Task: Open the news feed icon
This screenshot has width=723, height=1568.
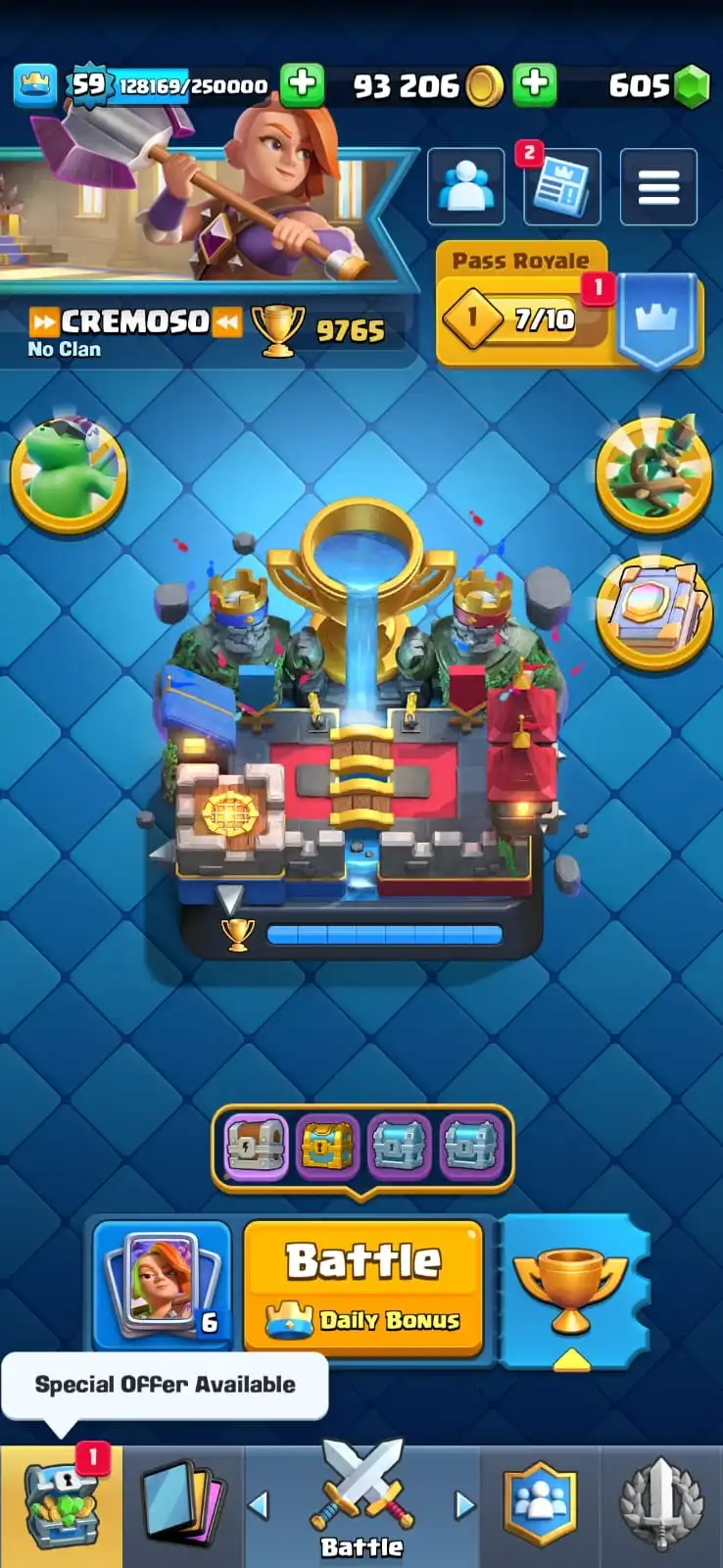Action: pos(561,186)
